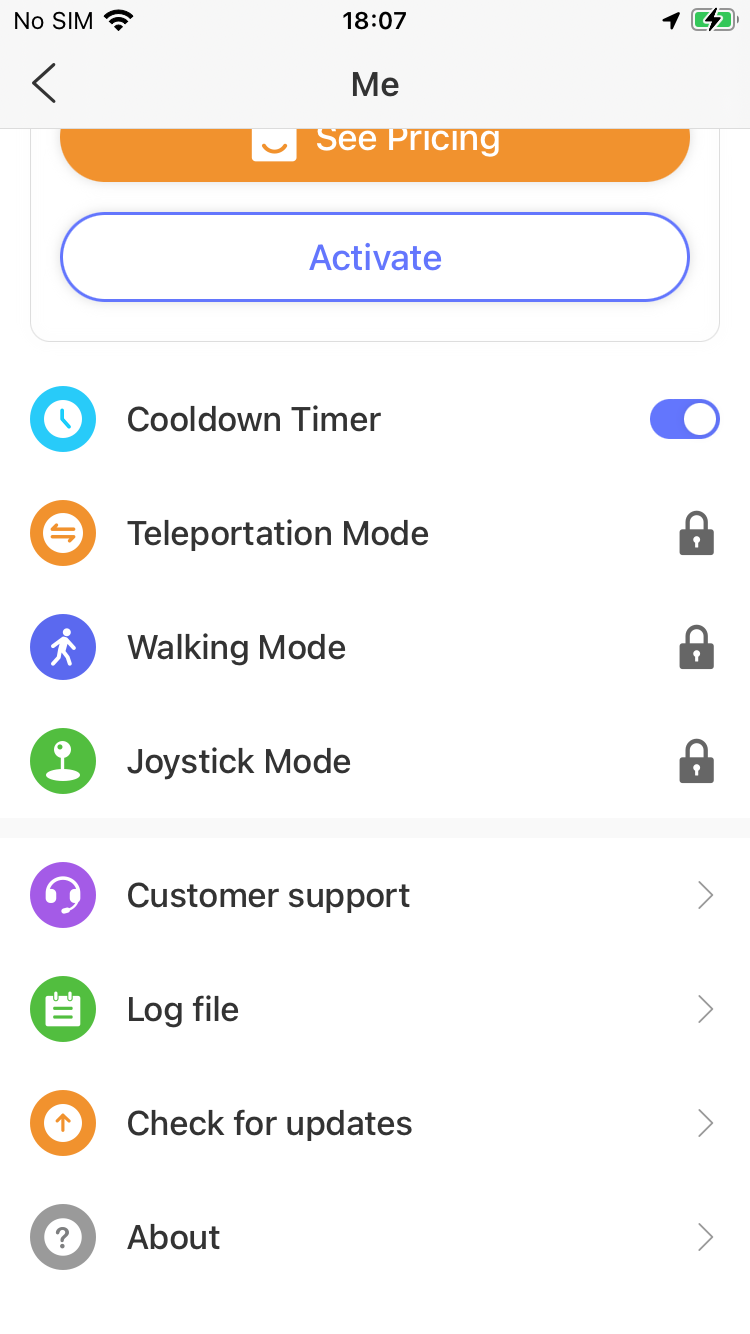Viewport: 750px width, 1334px height.
Task: Check for updates
Action: (x=375, y=1123)
